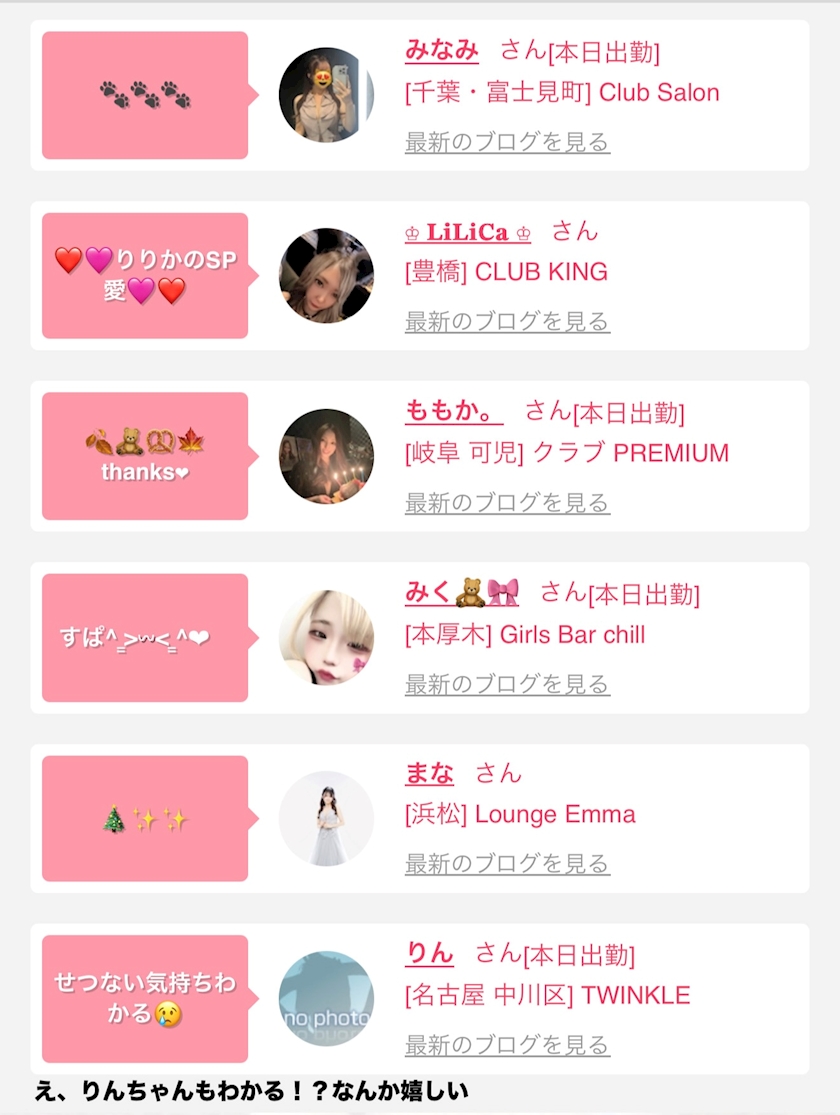
Task: Open みく's profile name link
Action: point(462,592)
